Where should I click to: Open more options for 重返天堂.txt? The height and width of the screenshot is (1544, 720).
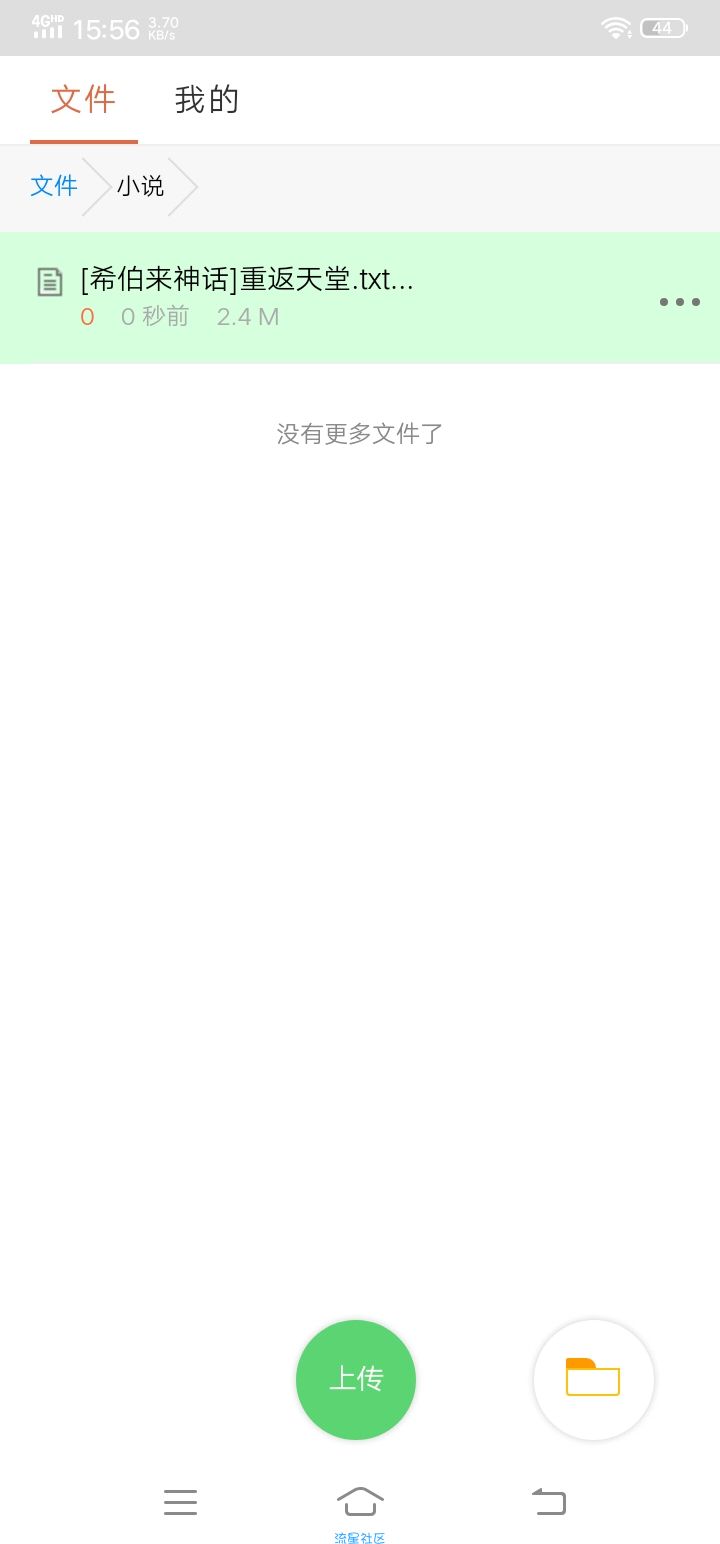pyautogui.click(x=679, y=301)
